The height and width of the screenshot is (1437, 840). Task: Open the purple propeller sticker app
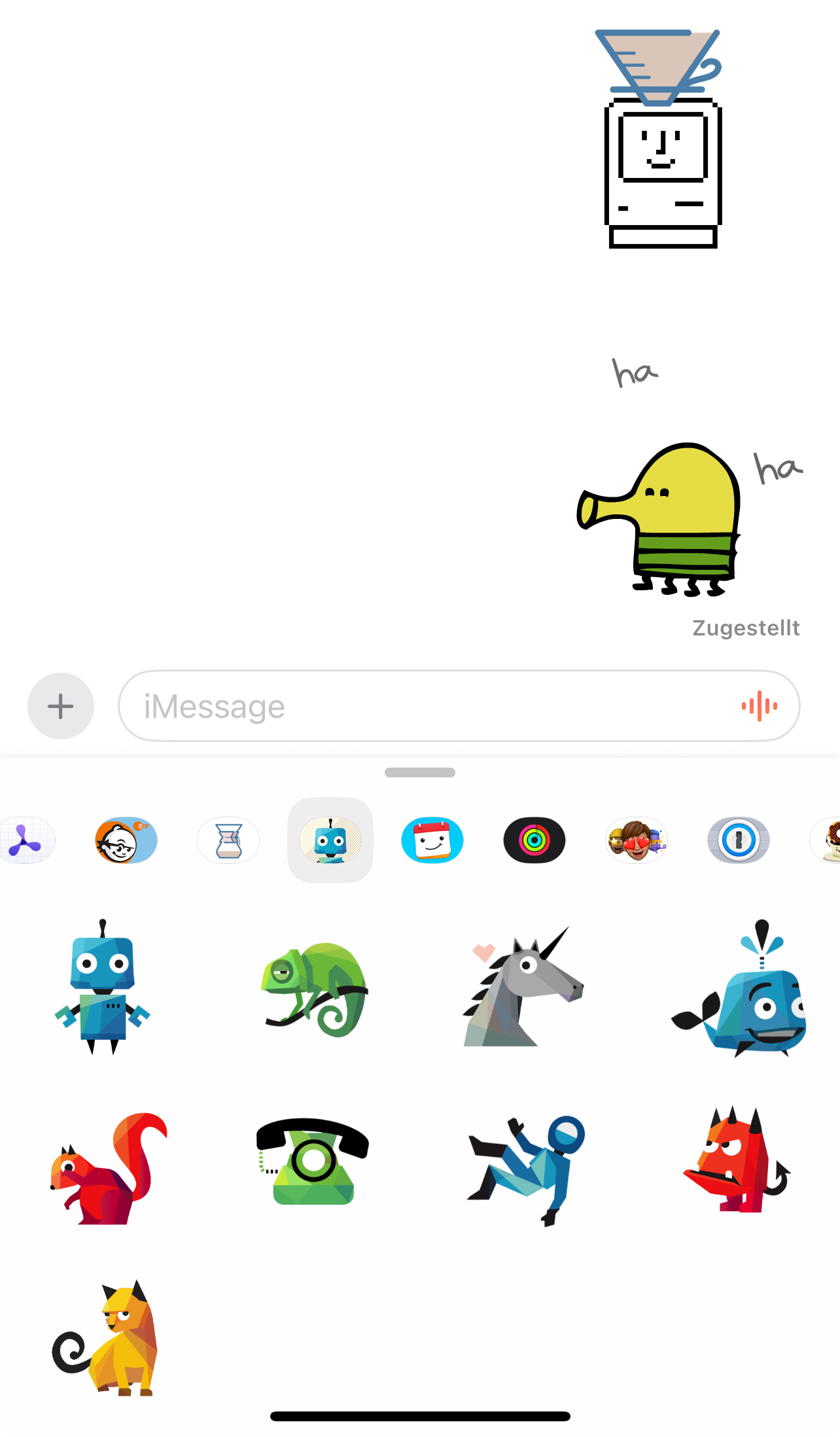pos(26,840)
